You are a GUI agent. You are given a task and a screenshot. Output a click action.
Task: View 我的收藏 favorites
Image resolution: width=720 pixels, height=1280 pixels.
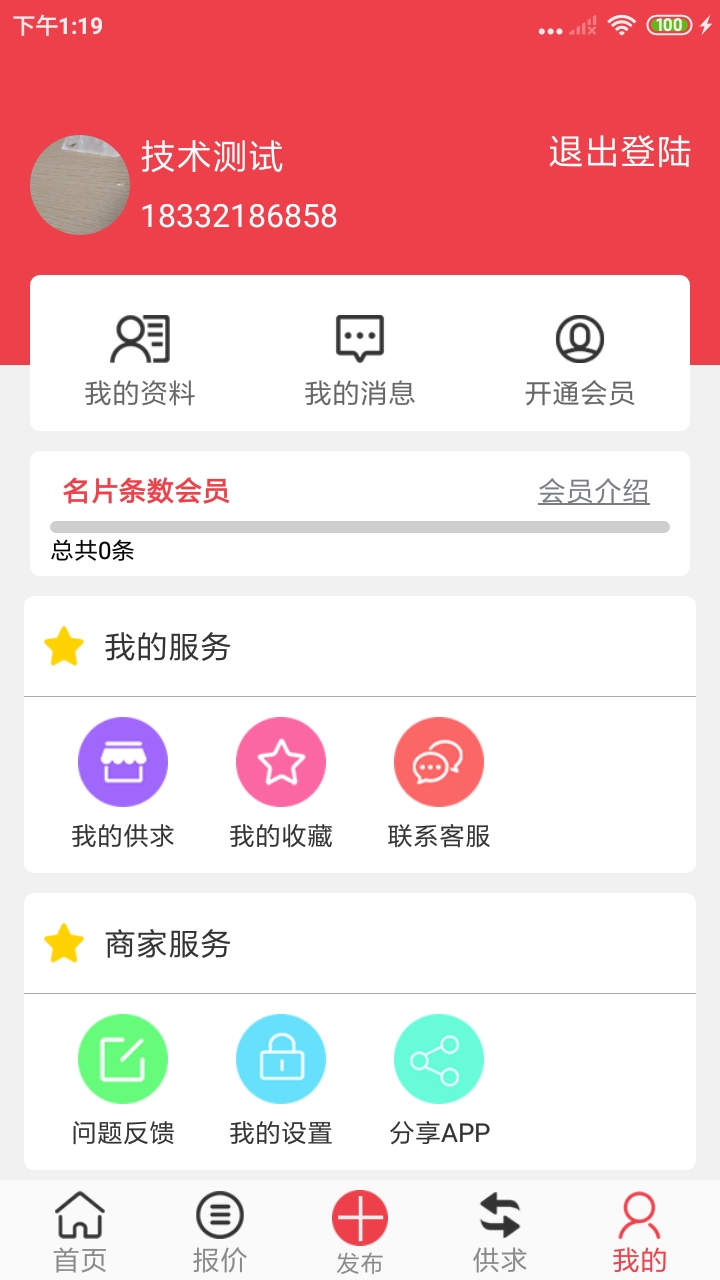click(281, 782)
